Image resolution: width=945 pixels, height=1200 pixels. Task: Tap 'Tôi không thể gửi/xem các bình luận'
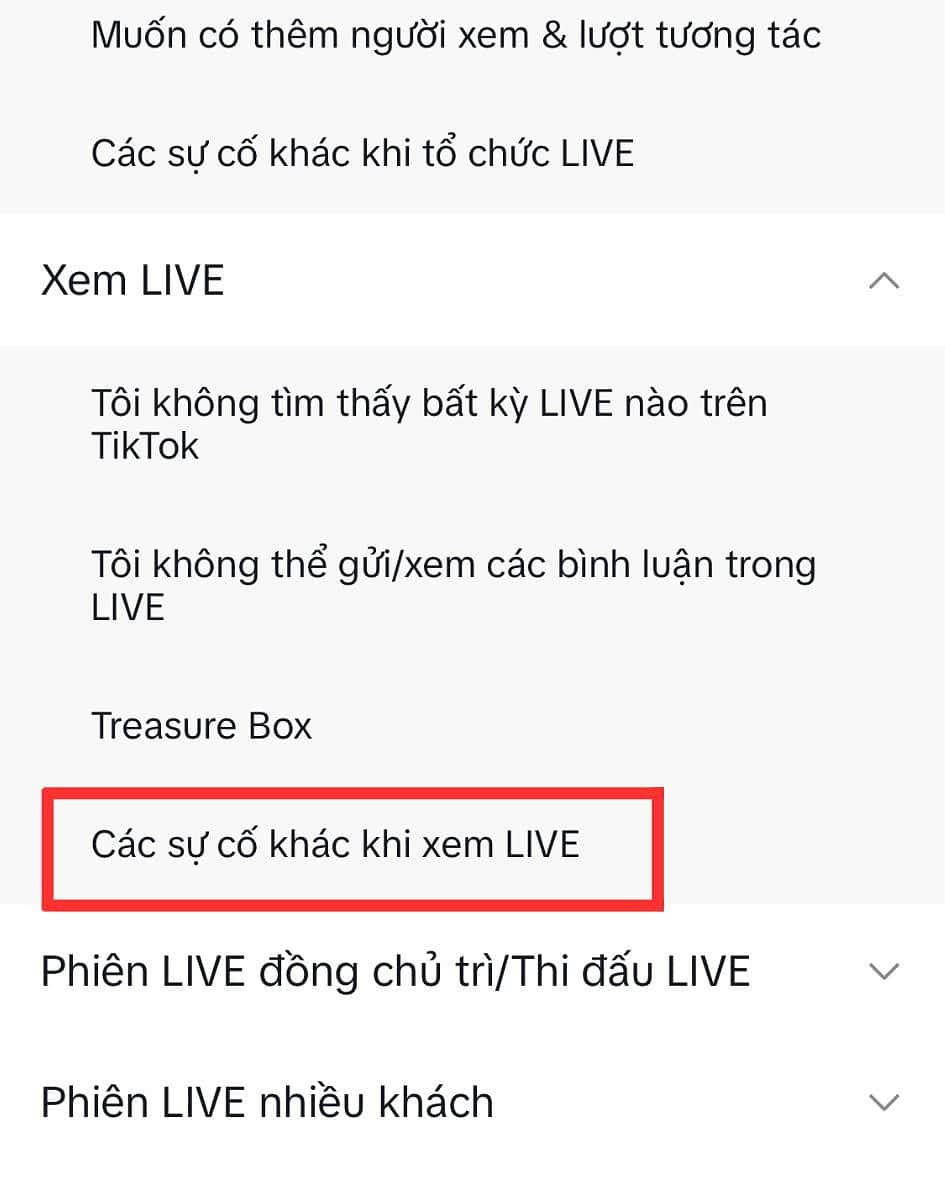[x=453, y=585]
